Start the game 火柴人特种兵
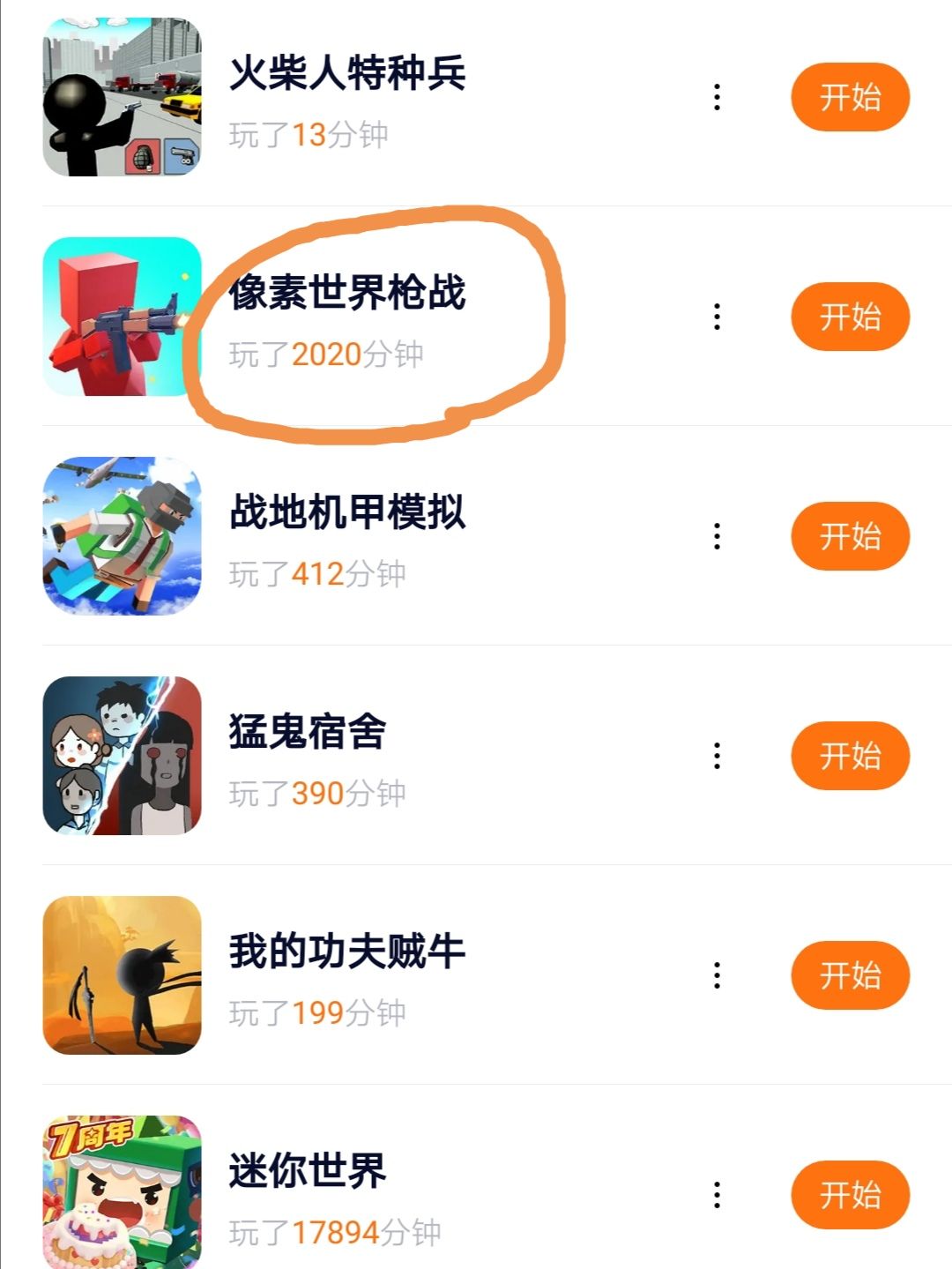Image resolution: width=952 pixels, height=1269 pixels. tap(850, 97)
